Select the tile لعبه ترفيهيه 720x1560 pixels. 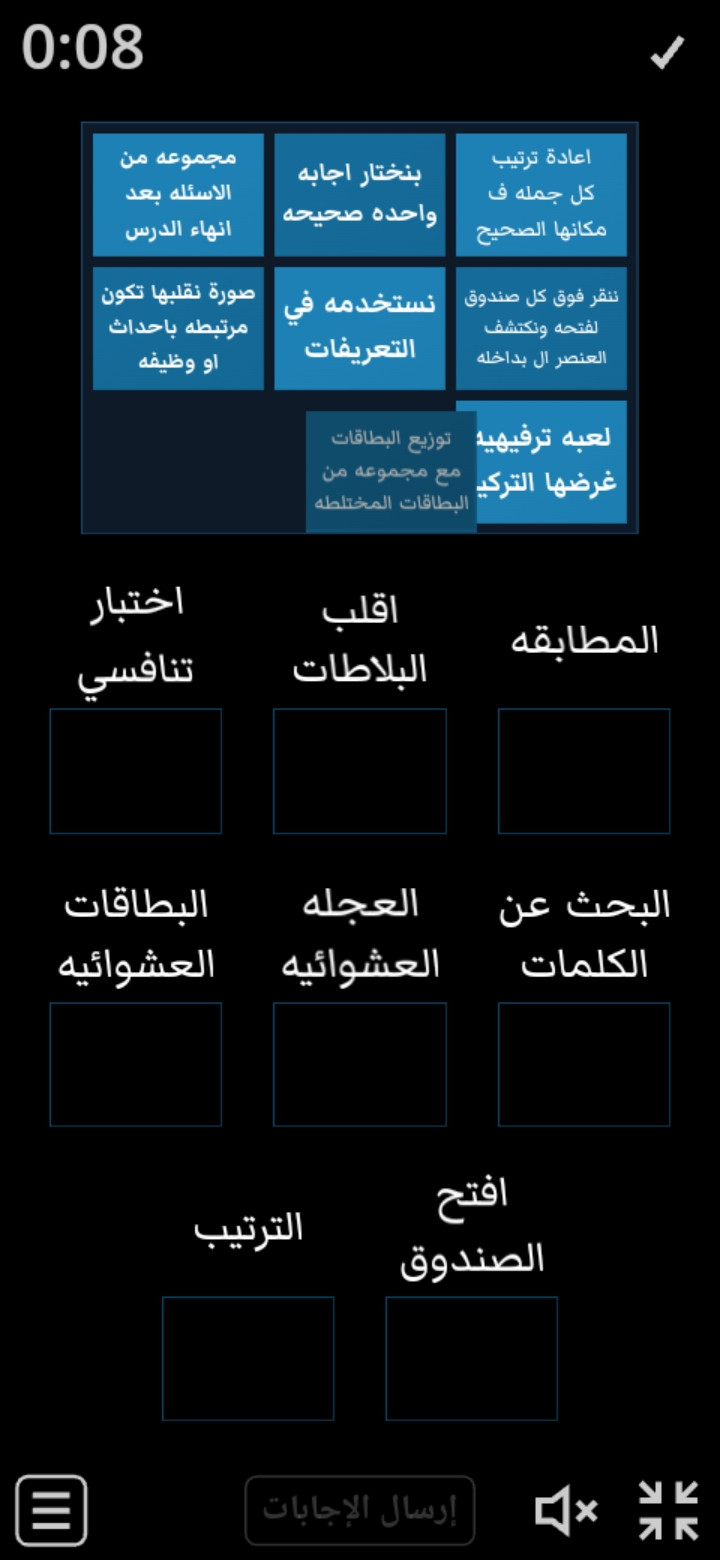click(552, 462)
